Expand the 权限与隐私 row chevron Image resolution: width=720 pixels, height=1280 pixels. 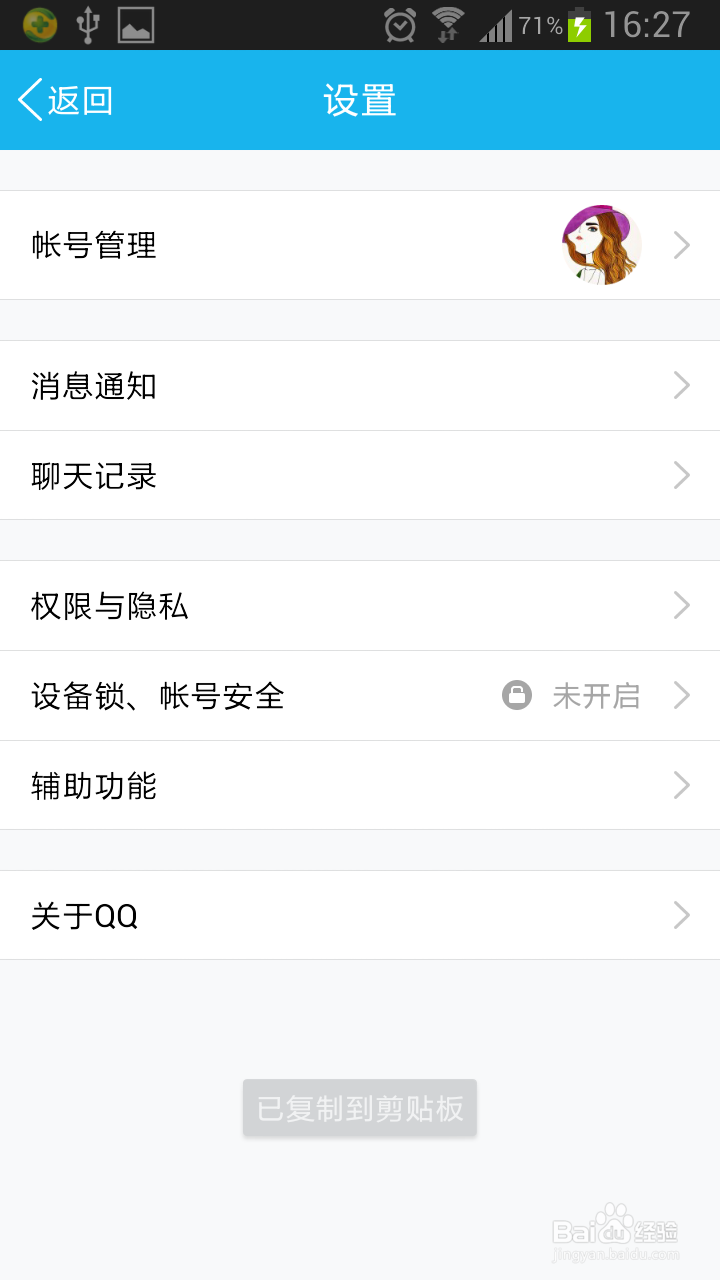tap(681, 605)
